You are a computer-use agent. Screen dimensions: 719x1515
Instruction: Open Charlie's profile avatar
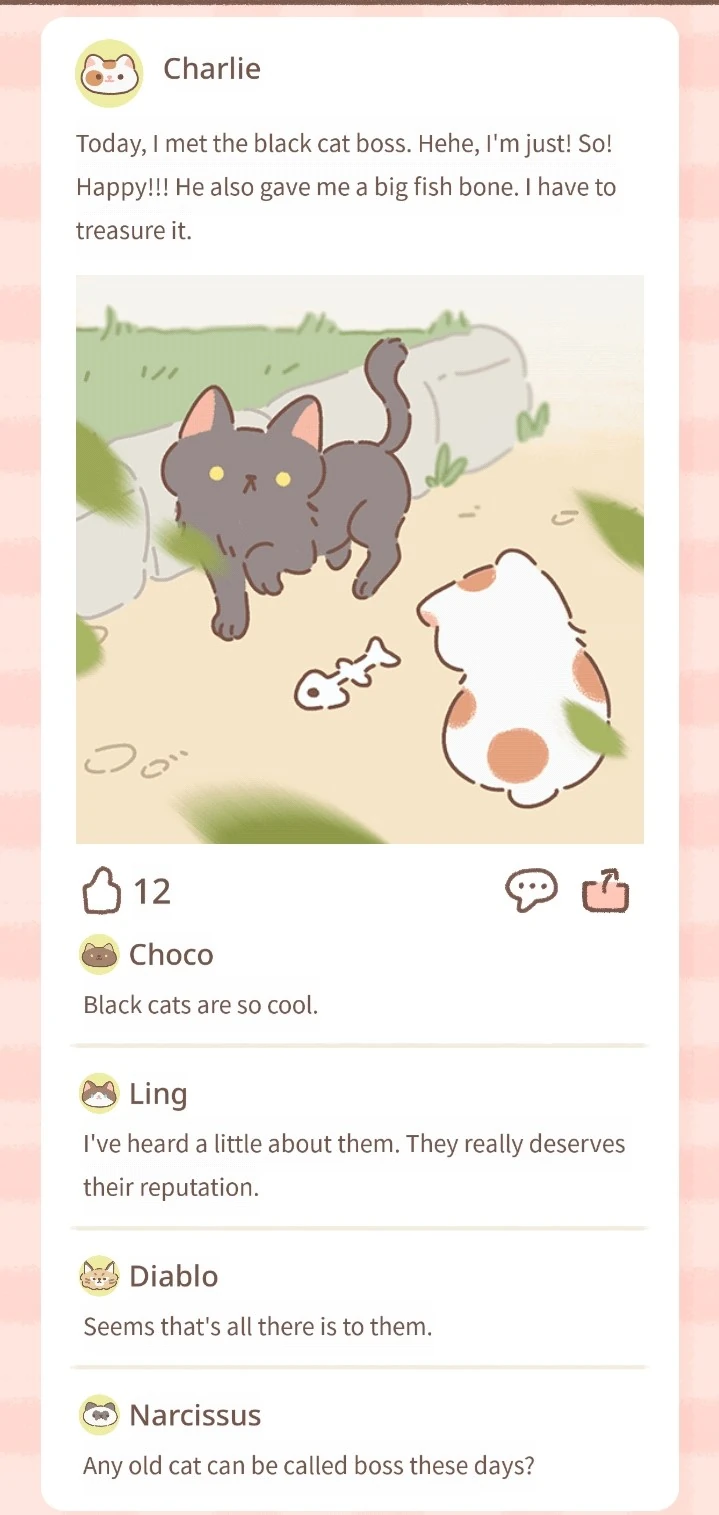coord(109,73)
